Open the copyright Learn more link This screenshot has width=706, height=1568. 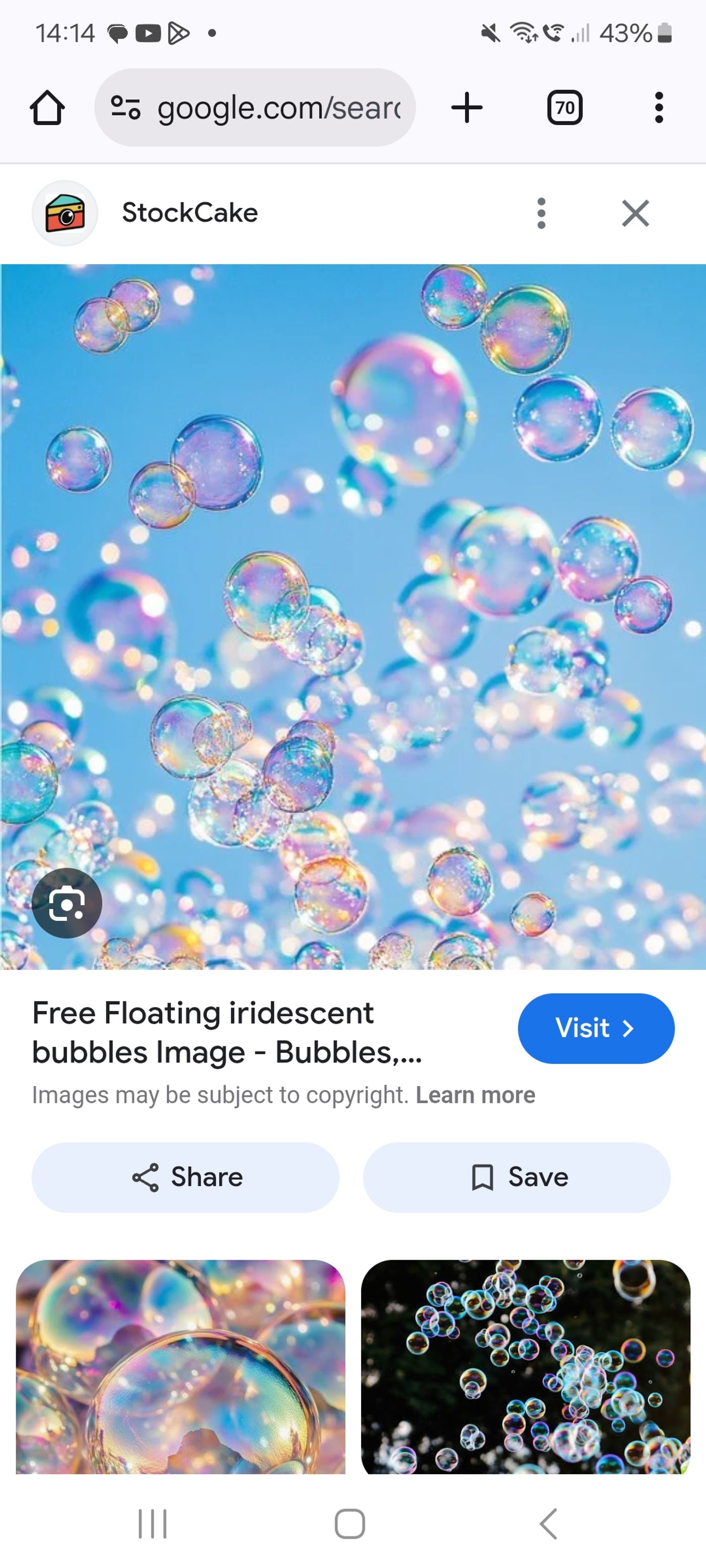pos(475,1095)
